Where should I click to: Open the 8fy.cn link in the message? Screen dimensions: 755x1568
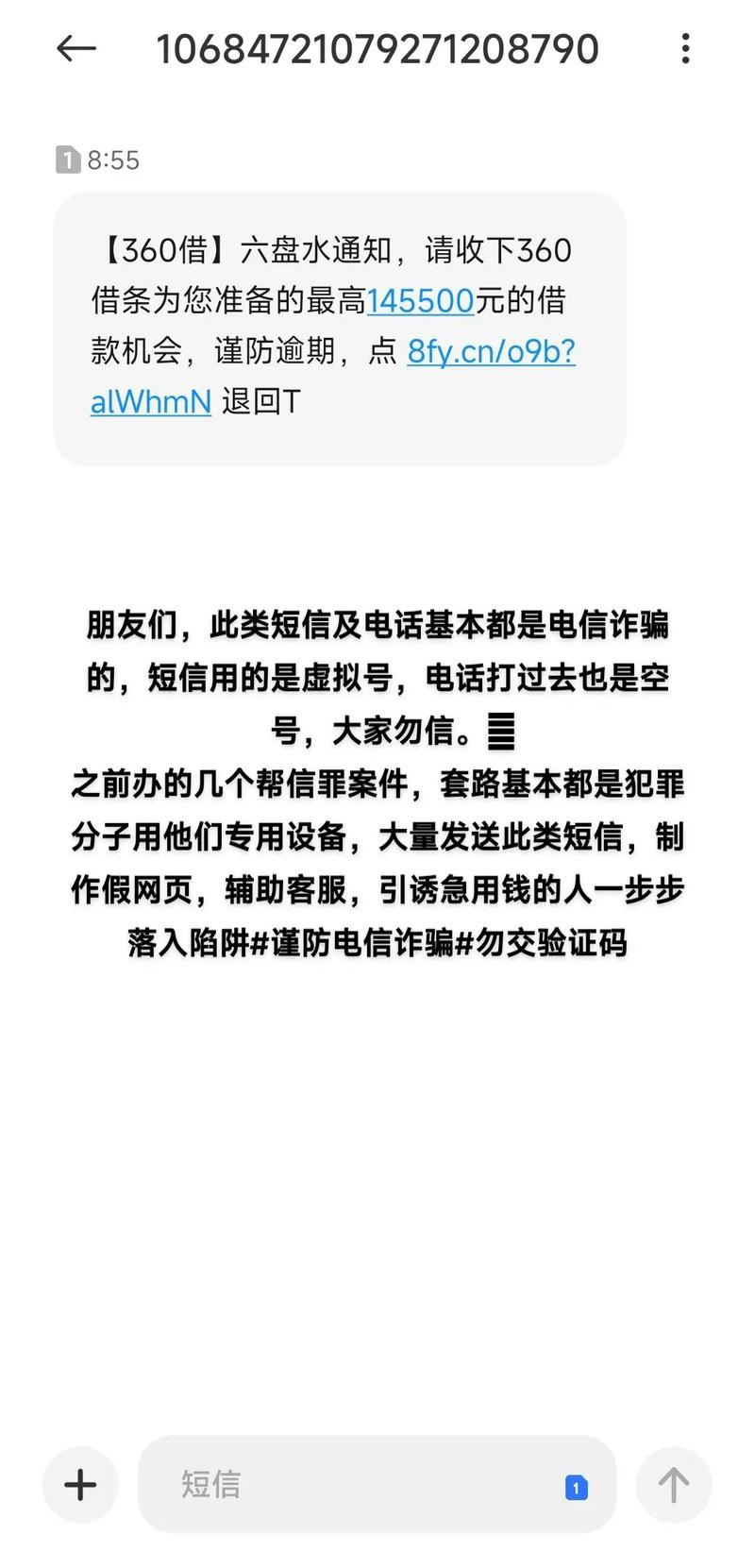click(x=490, y=351)
